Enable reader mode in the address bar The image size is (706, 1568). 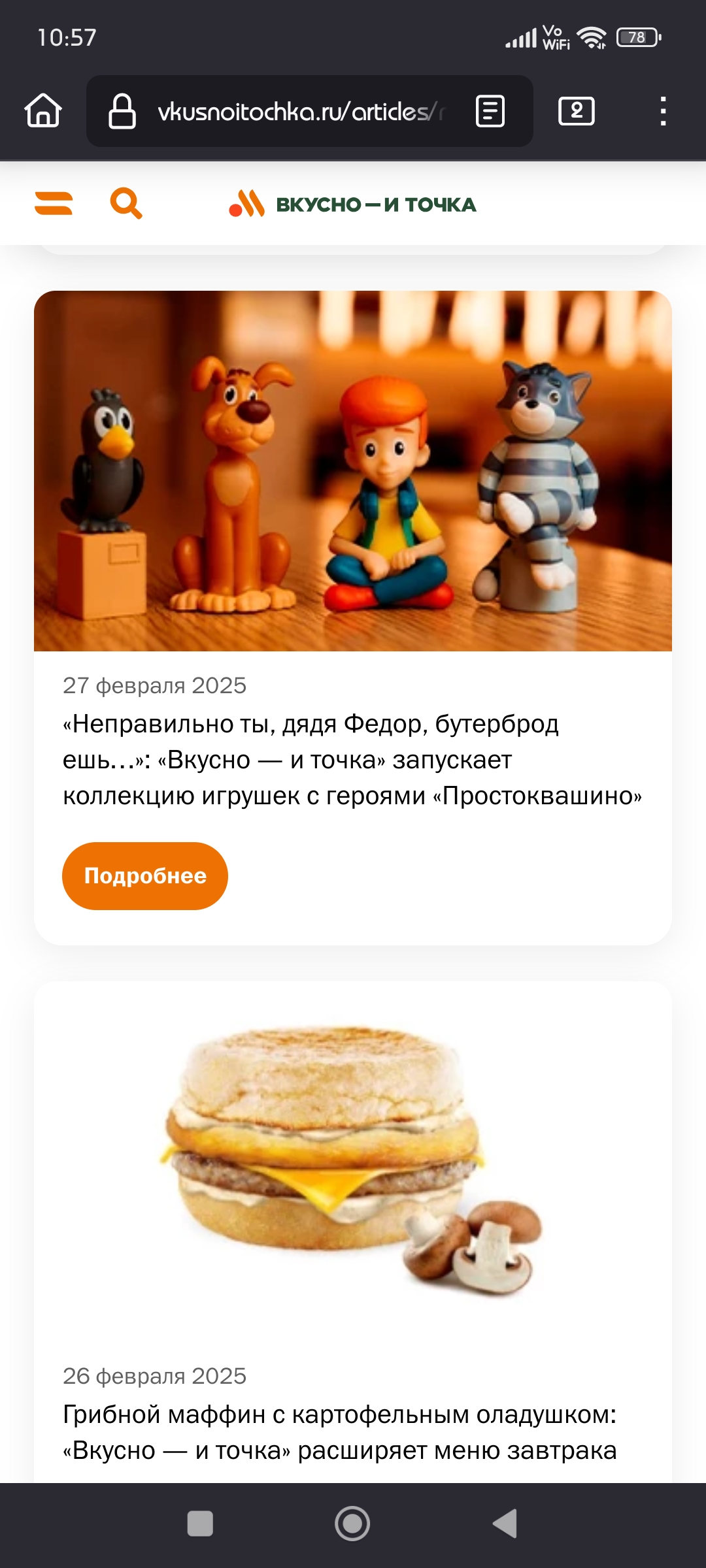(490, 111)
